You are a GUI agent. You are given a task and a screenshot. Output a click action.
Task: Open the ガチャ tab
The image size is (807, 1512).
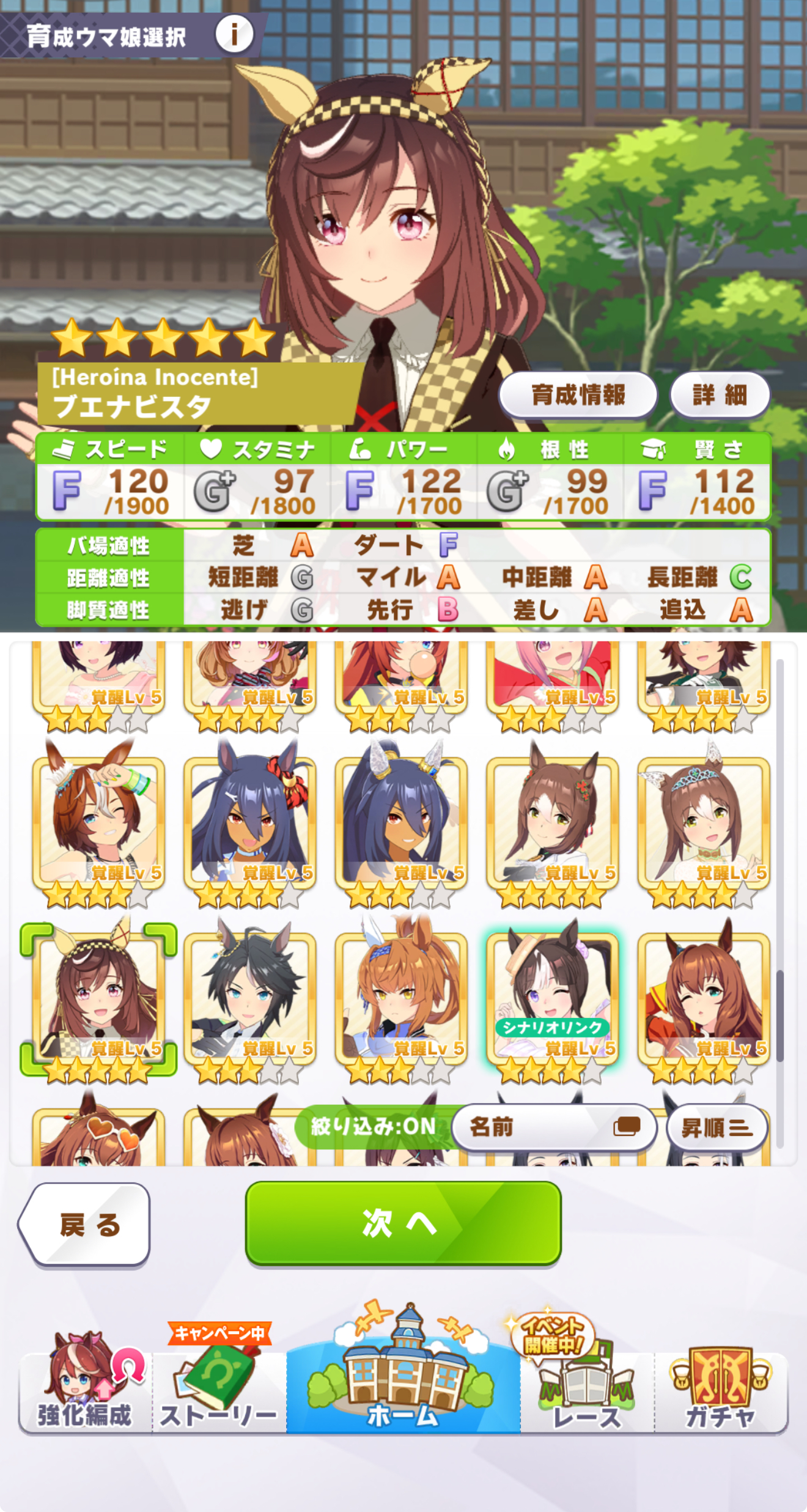[720, 1388]
